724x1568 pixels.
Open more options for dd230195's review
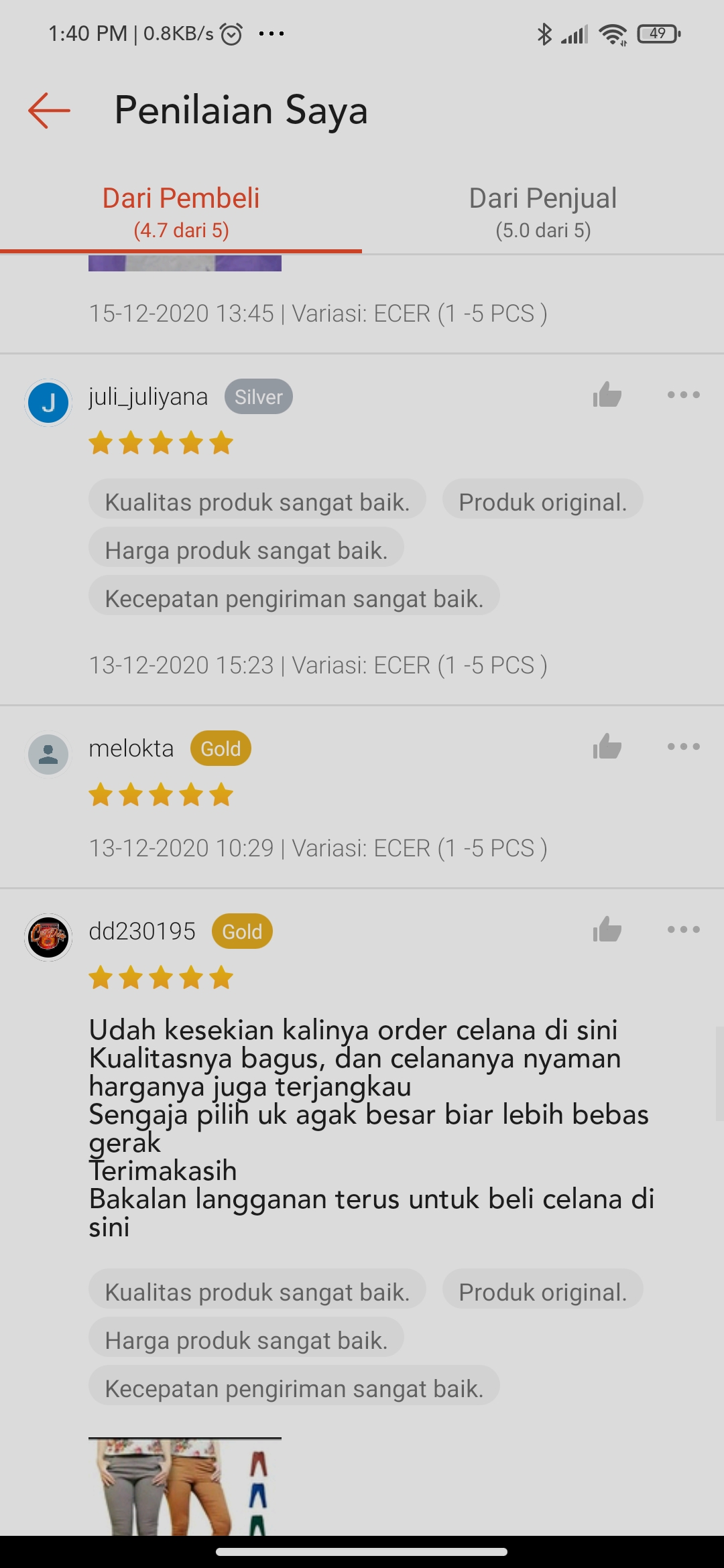click(683, 929)
